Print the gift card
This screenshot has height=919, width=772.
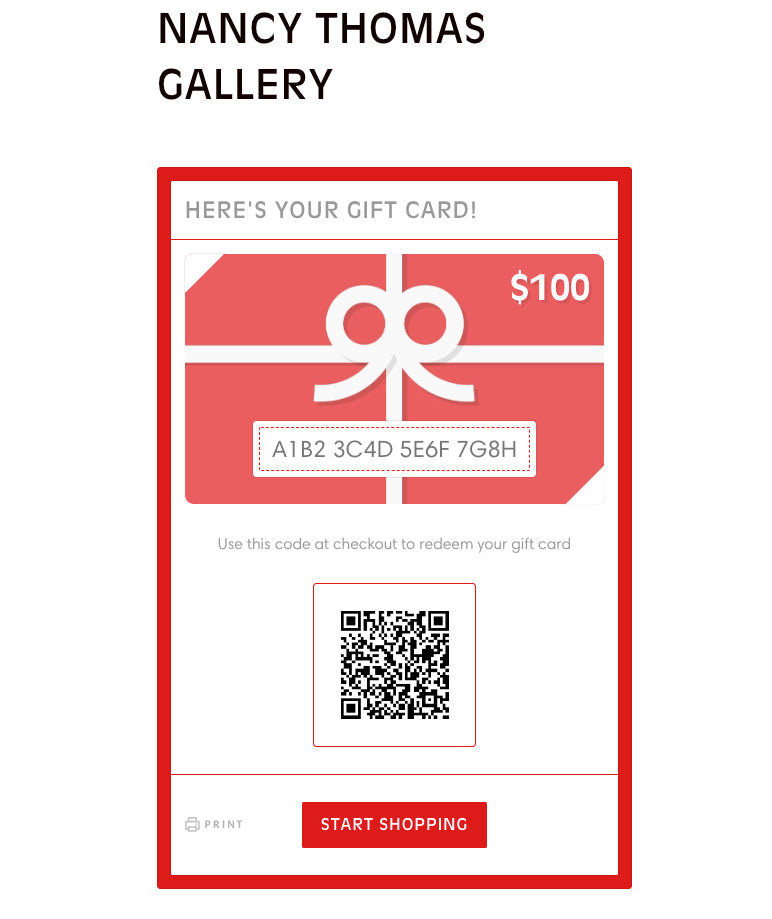click(214, 825)
